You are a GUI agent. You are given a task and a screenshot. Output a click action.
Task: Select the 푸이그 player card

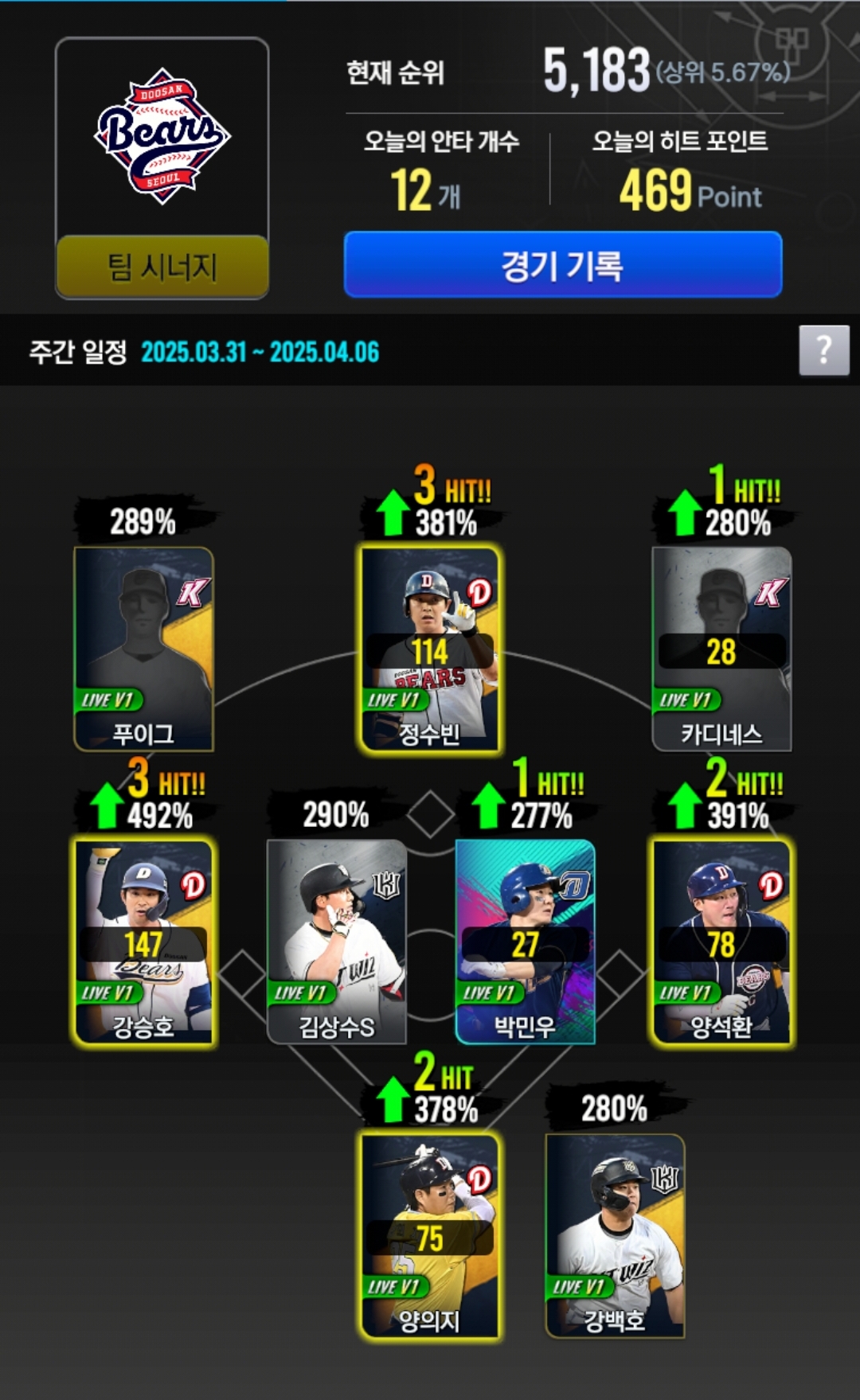[143, 649]
